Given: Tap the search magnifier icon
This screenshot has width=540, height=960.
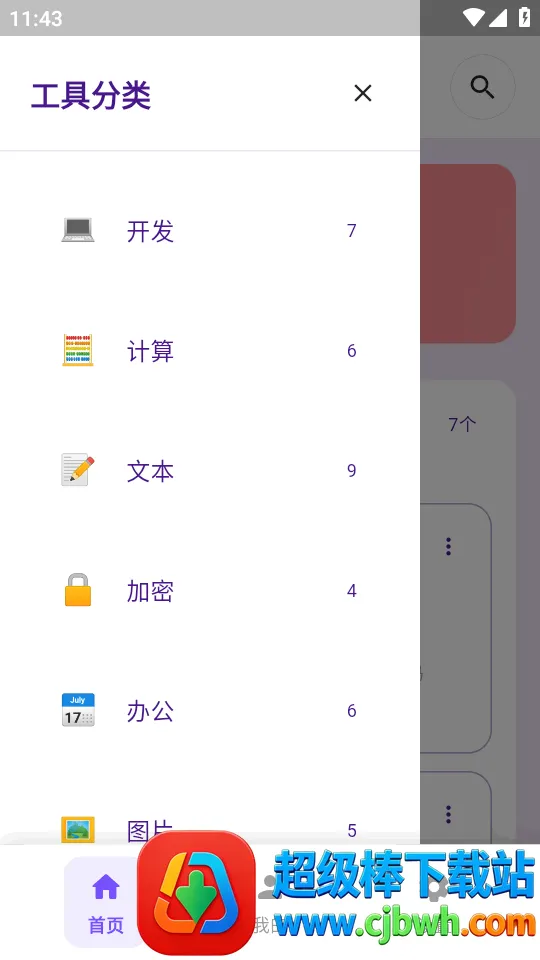Looking at the screenshot, I should click(x=482, y=87).
